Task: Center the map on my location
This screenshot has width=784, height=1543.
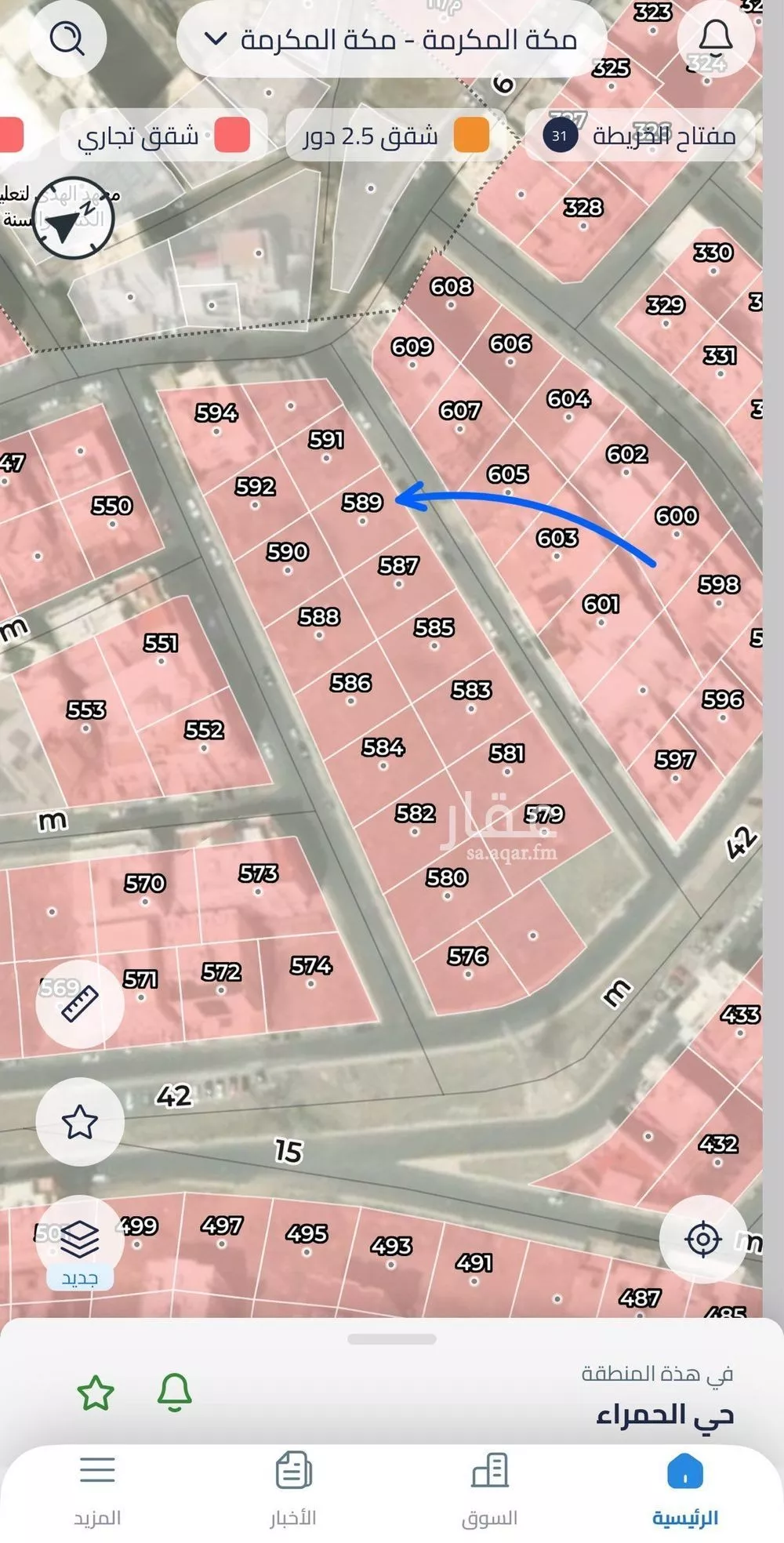Action: pyautogui.click(x=702, y=1240)
